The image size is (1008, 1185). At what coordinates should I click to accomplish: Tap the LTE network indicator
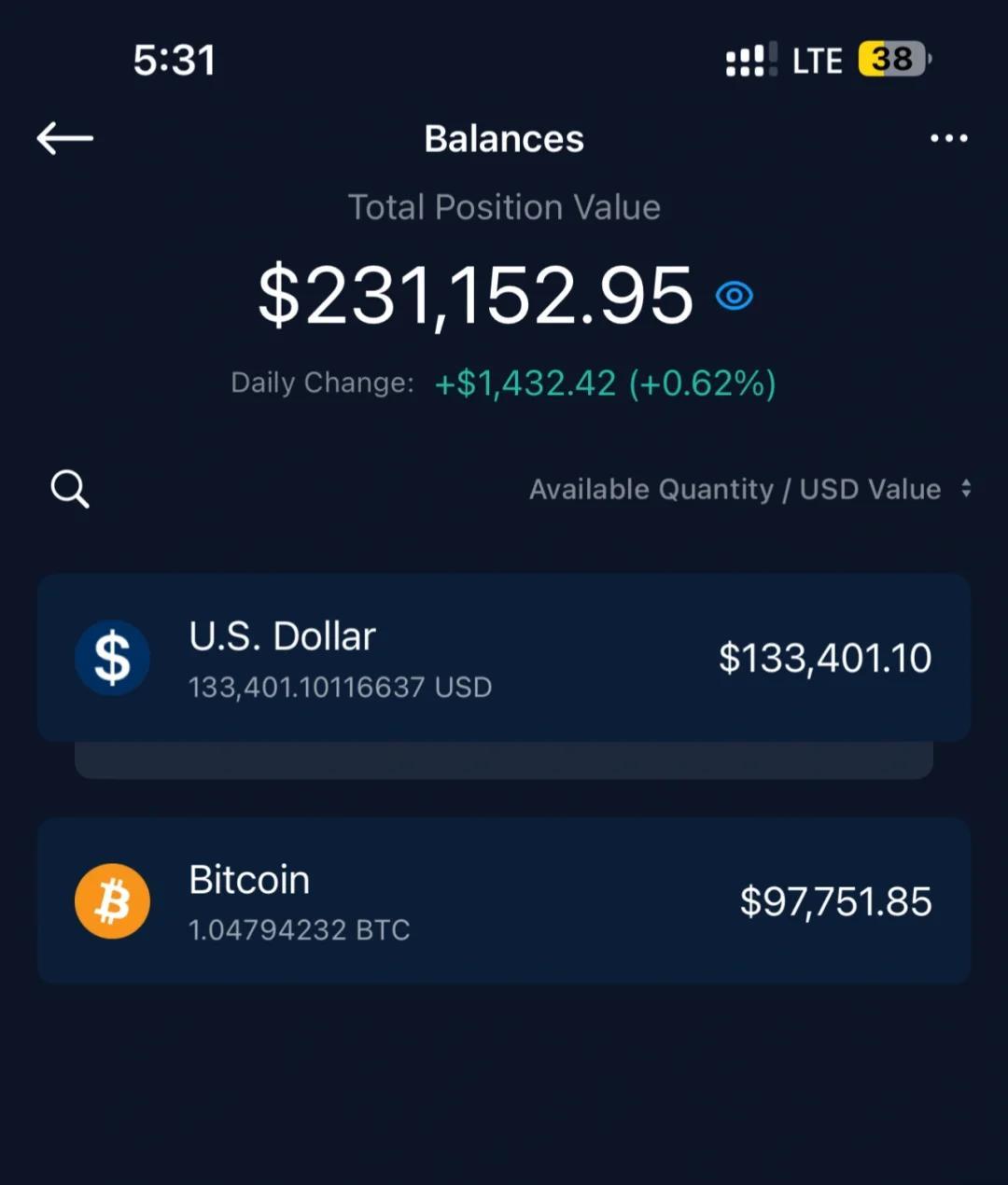816,60
